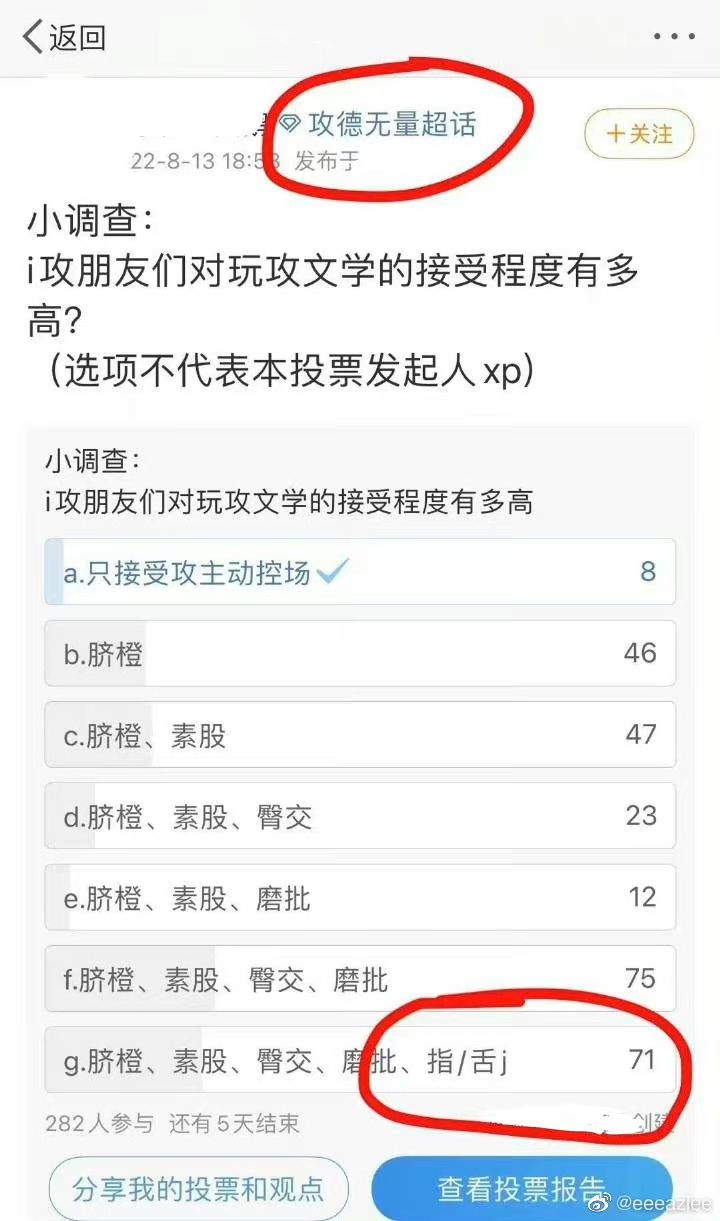Choose poll option b with 46 votes
Screen dimensions: 720x1221
360,654
